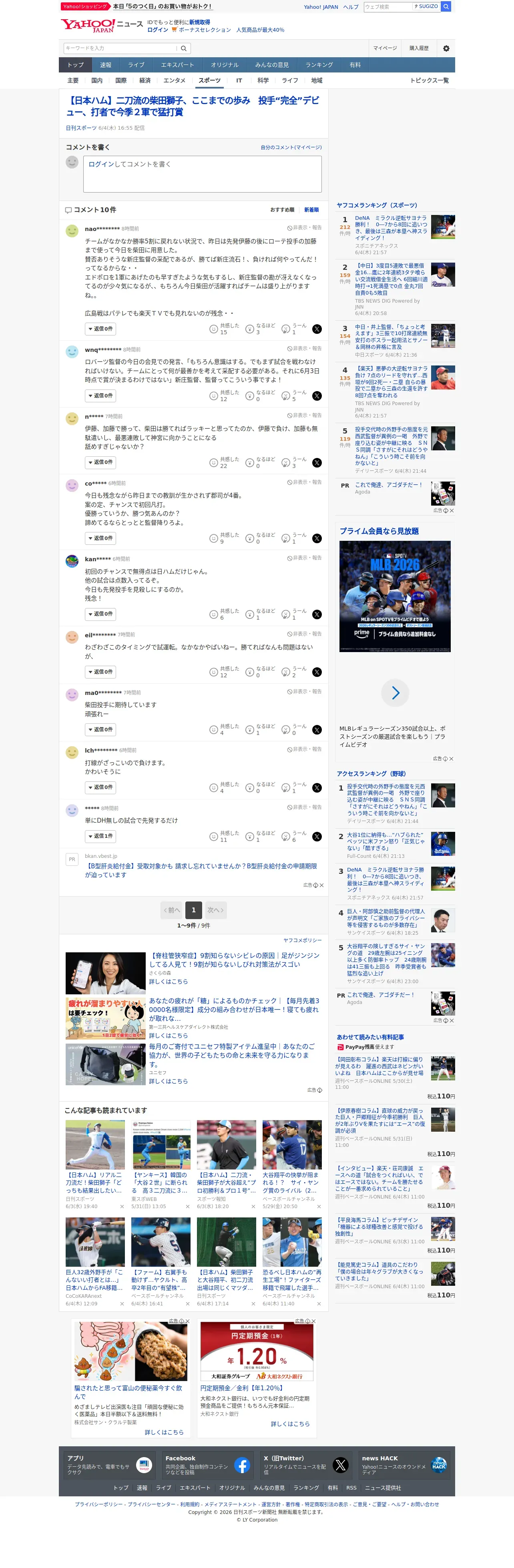
Task: Open トピックス一覧 link
Action: 430,80
